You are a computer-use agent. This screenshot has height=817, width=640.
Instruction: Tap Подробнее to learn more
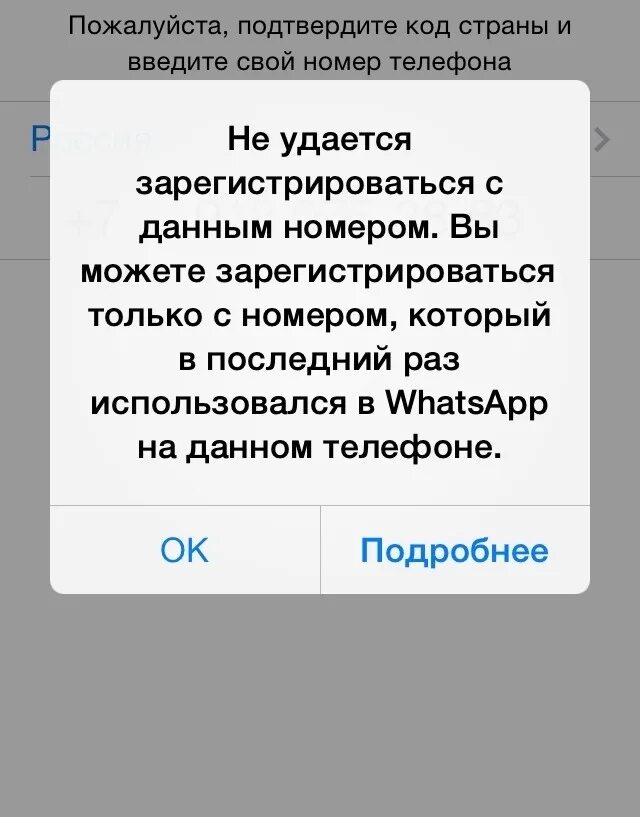coord(454,550)
